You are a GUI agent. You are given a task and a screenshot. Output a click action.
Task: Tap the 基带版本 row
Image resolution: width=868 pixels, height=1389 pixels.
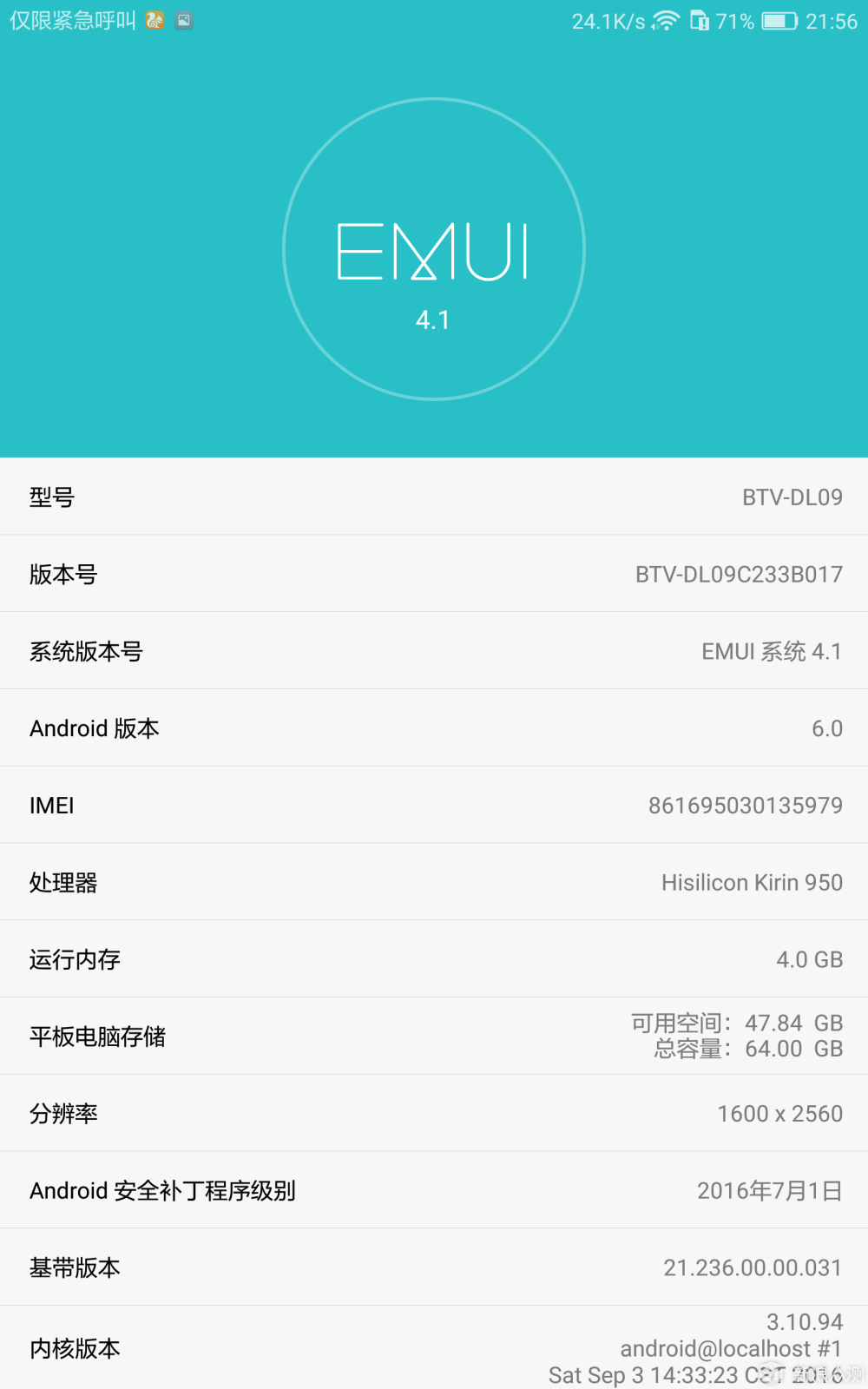coord(434,1267)
